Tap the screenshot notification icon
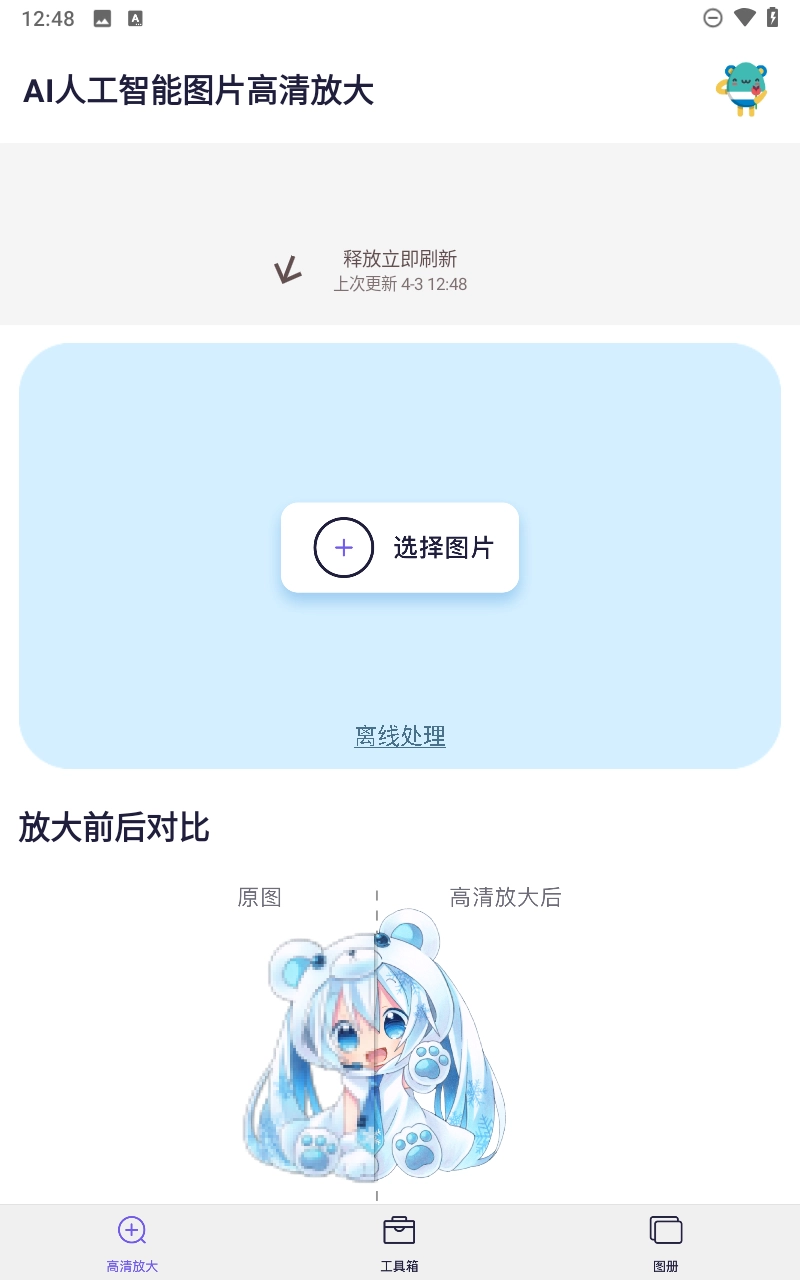Screen dimensions: 800x1280 [101, 17]
